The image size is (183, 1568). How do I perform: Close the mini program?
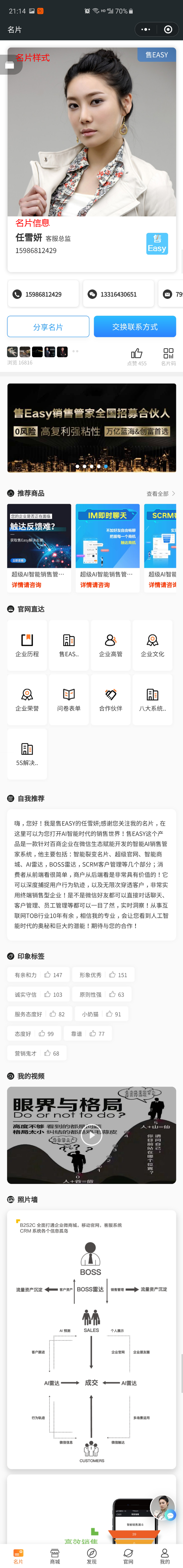click(168, 29)
